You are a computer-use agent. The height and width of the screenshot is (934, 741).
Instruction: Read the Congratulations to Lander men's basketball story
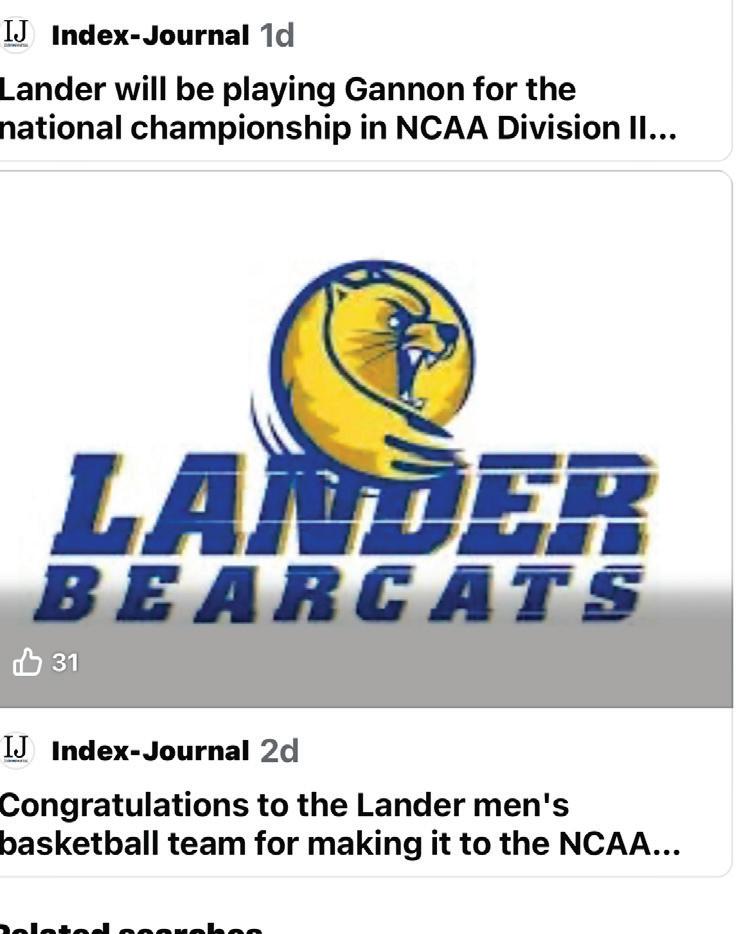[340, 824]
